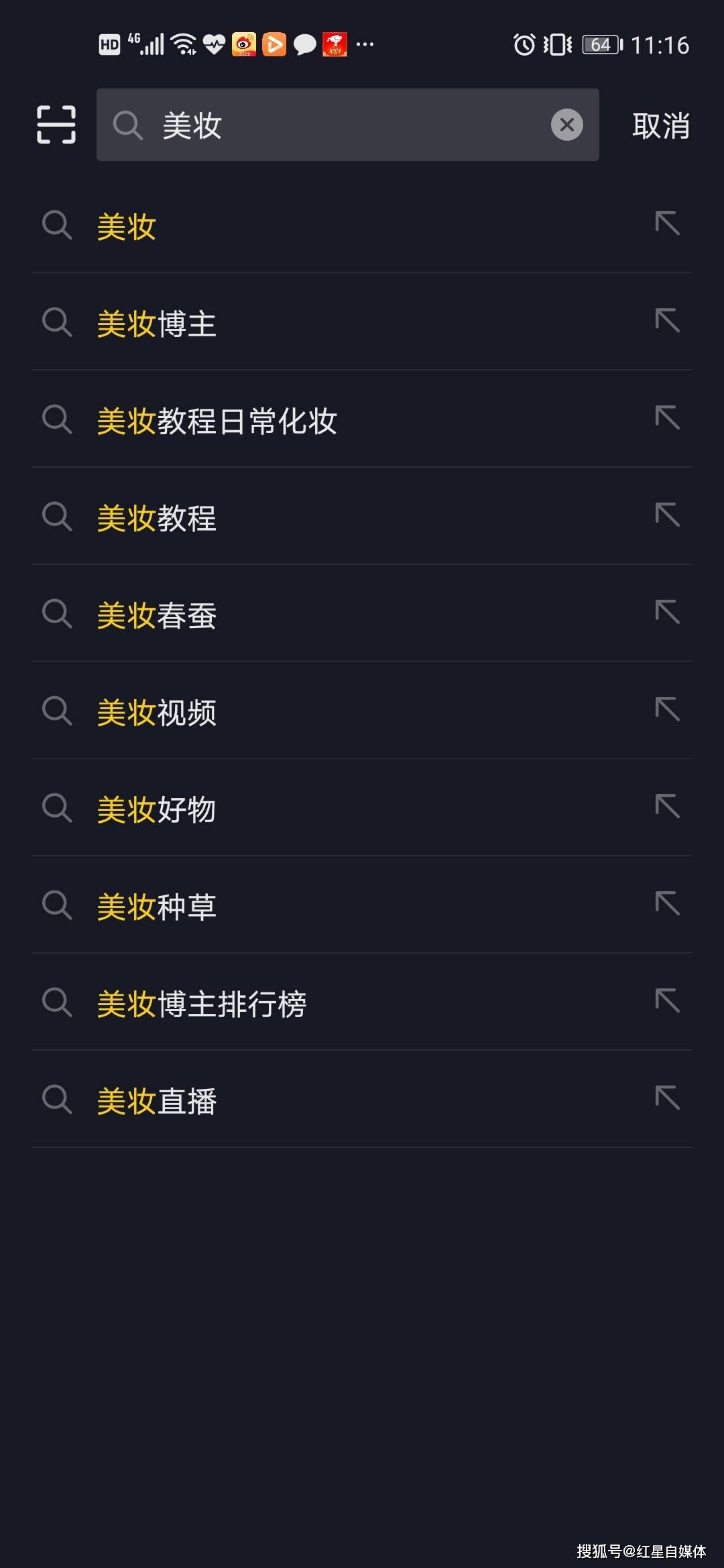Select the 美妆直播 suggestion
Screen dimensions: 724x1568
[156, 1101]
